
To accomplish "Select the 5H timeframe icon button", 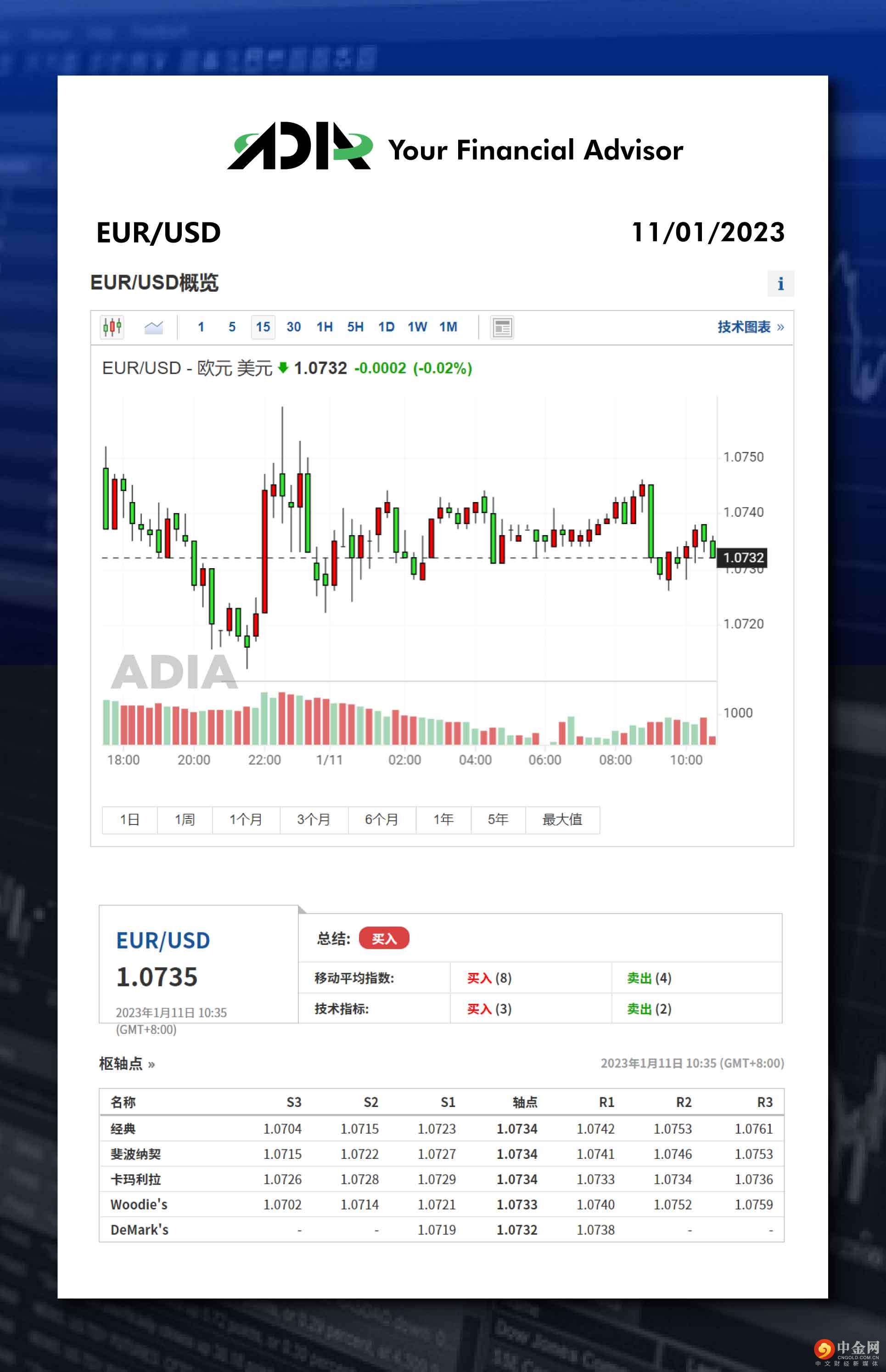I will coord(355,326).
